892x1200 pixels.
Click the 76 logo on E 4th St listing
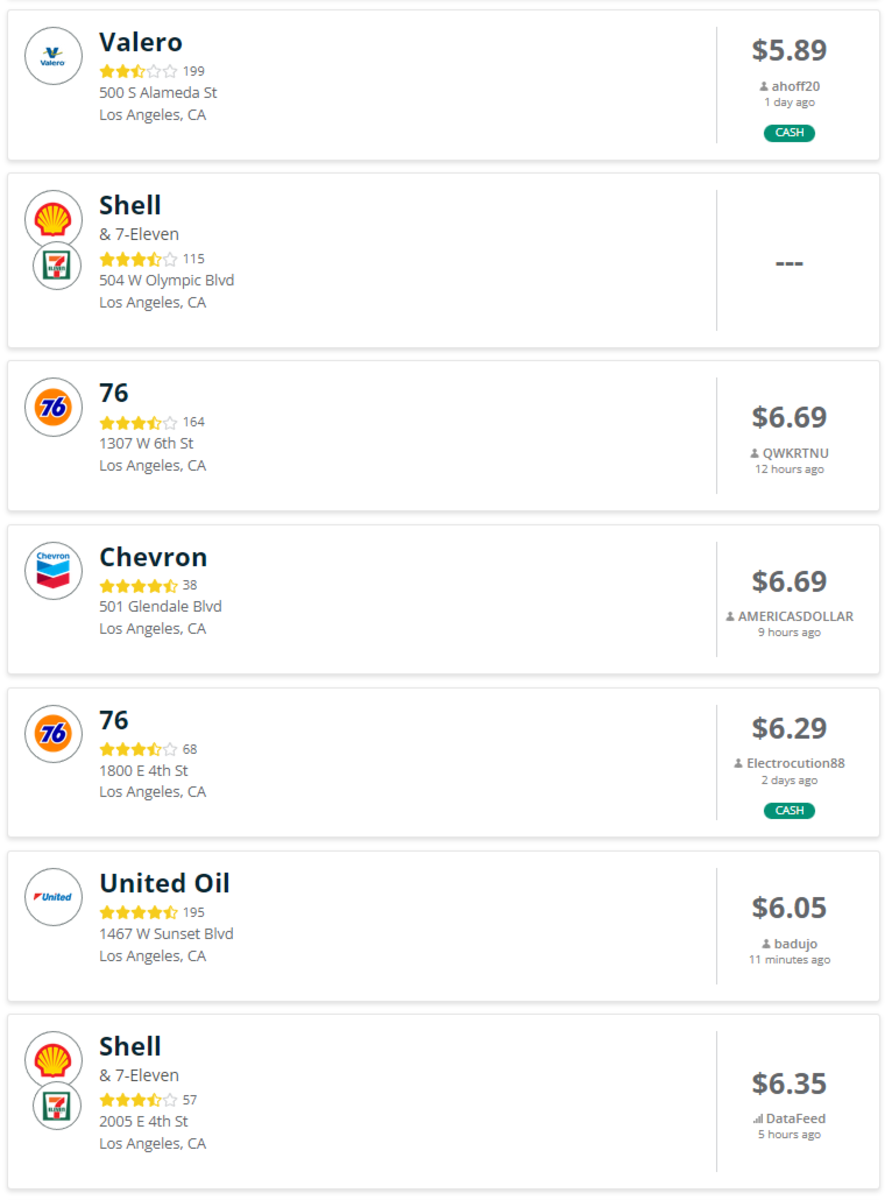(53, 734)
